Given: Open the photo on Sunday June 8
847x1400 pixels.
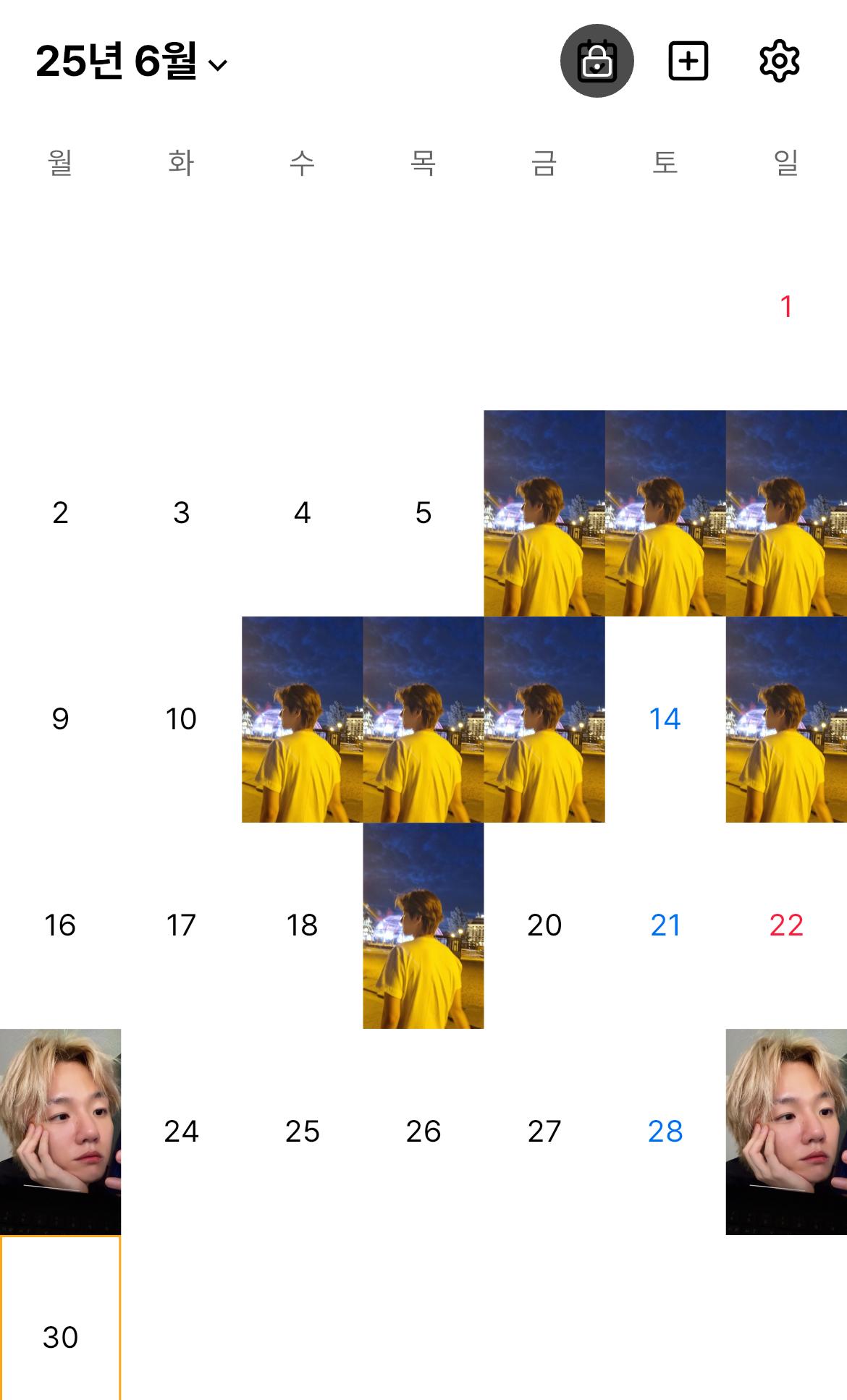Looking at the screenshot, I should (x=786, y=513).
